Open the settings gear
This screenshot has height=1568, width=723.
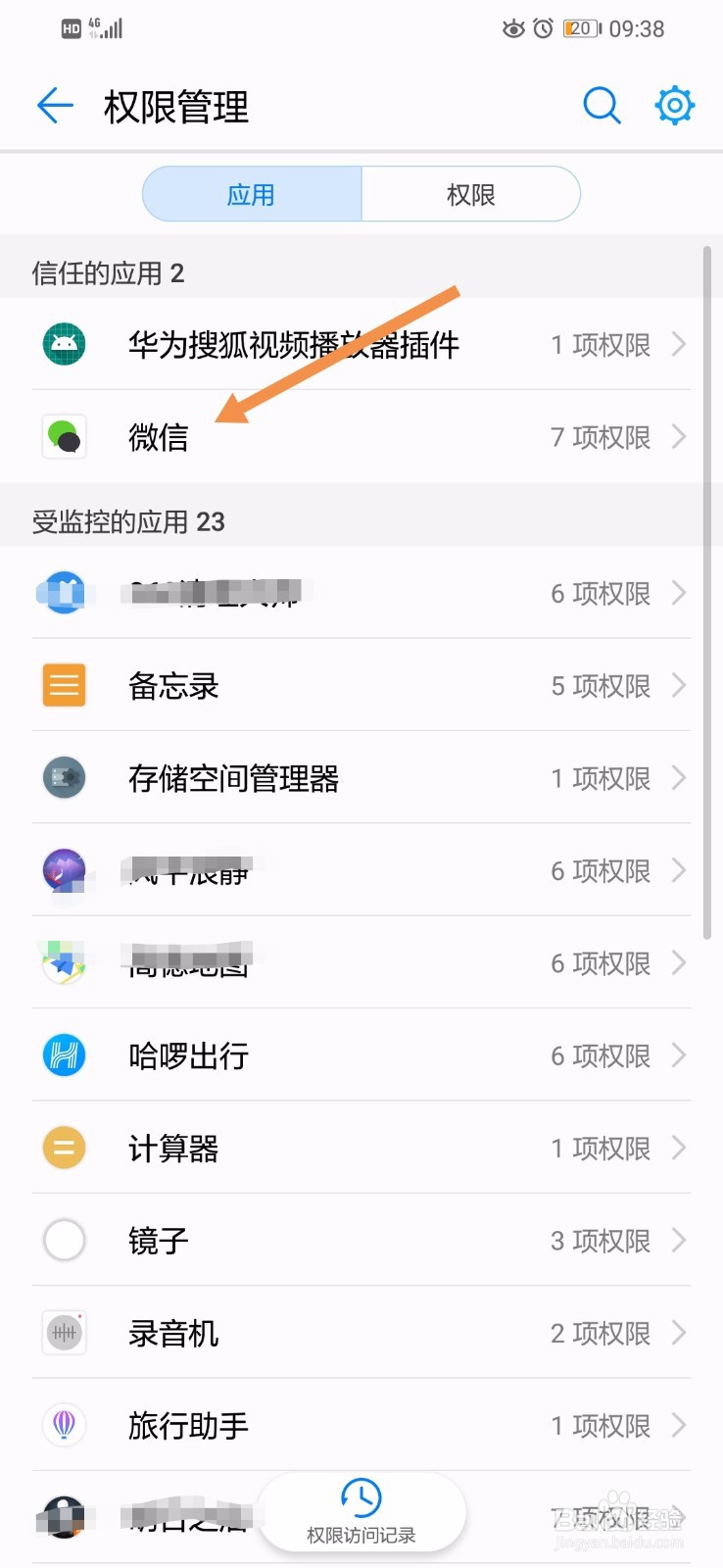click(x=674, y=106)
